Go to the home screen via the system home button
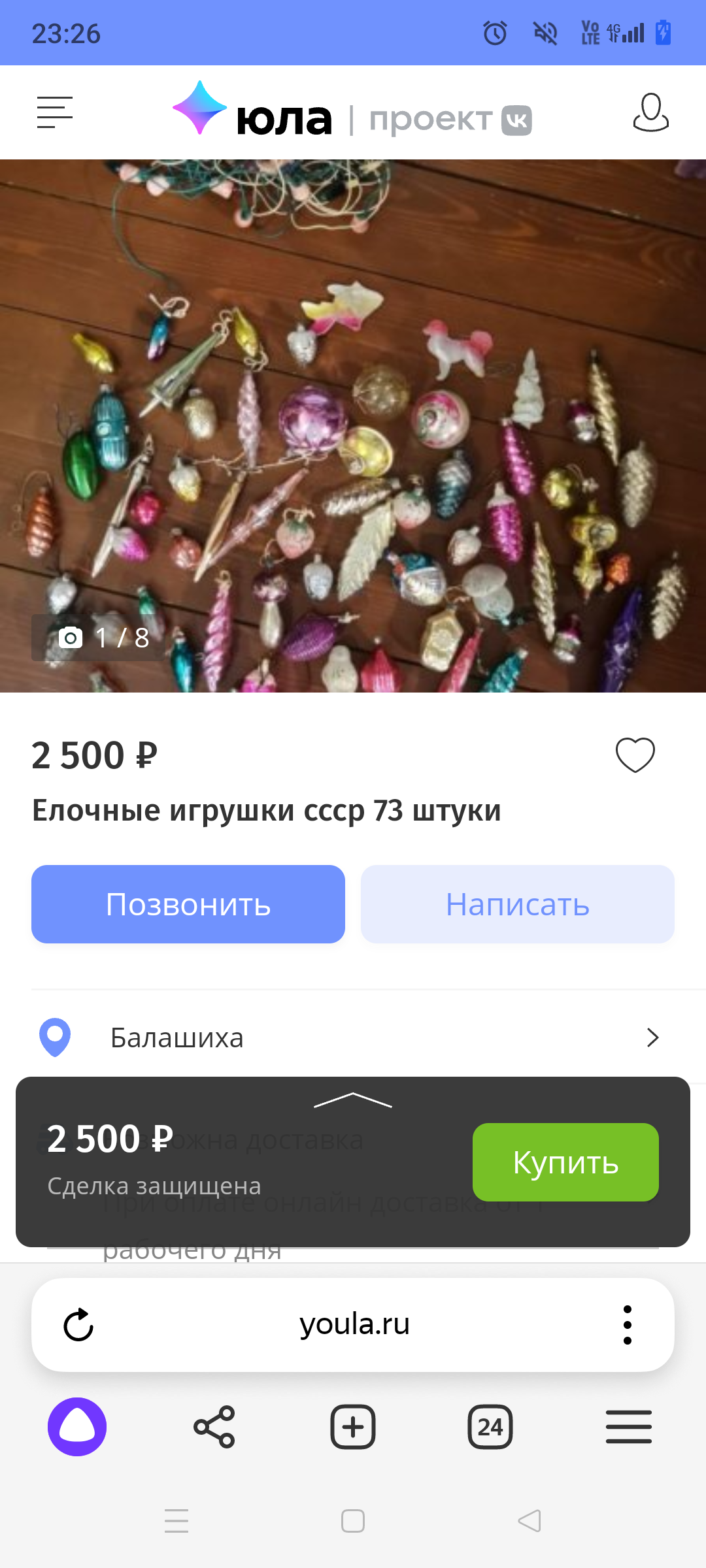The image size is (706, 1568). (353, 1521)
